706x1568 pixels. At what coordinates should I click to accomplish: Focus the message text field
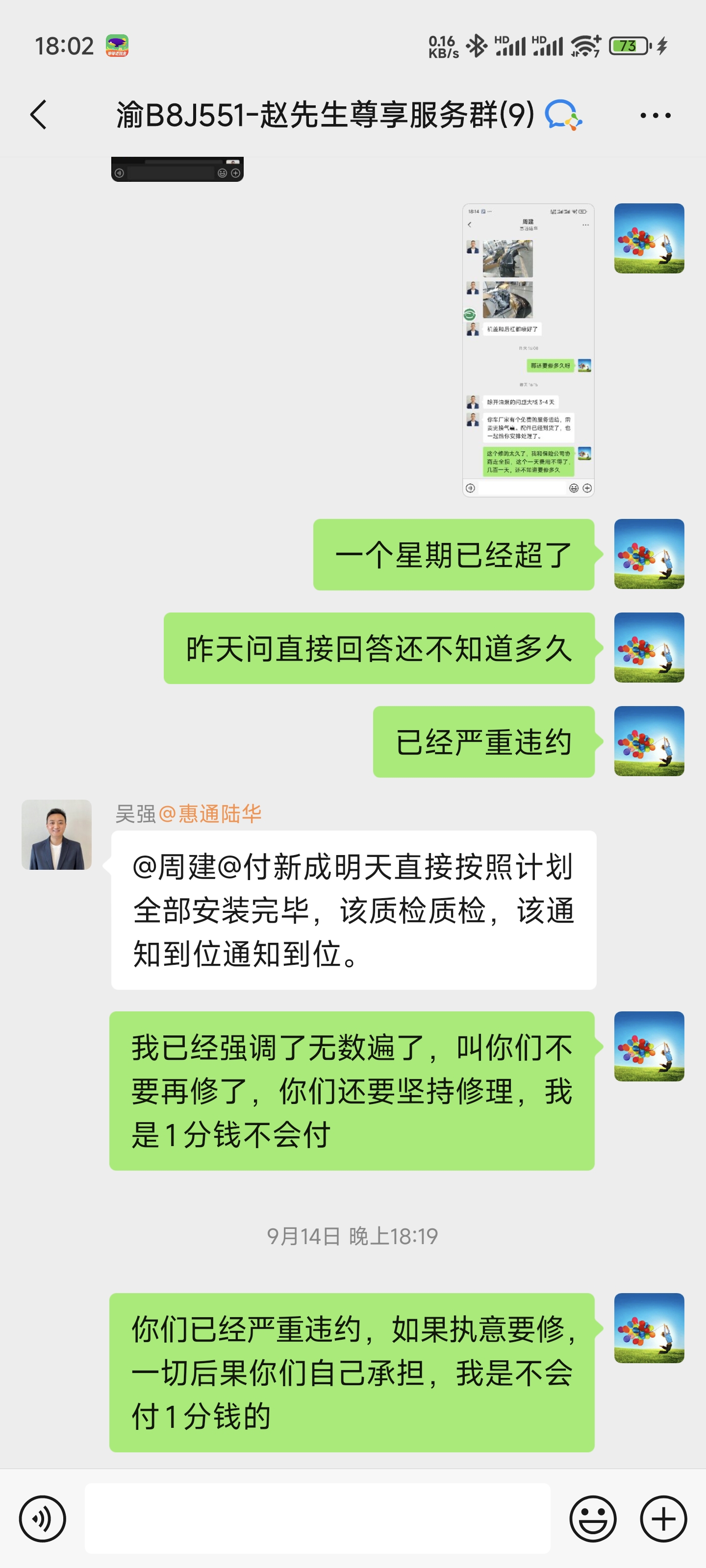tap(317, 1518)
